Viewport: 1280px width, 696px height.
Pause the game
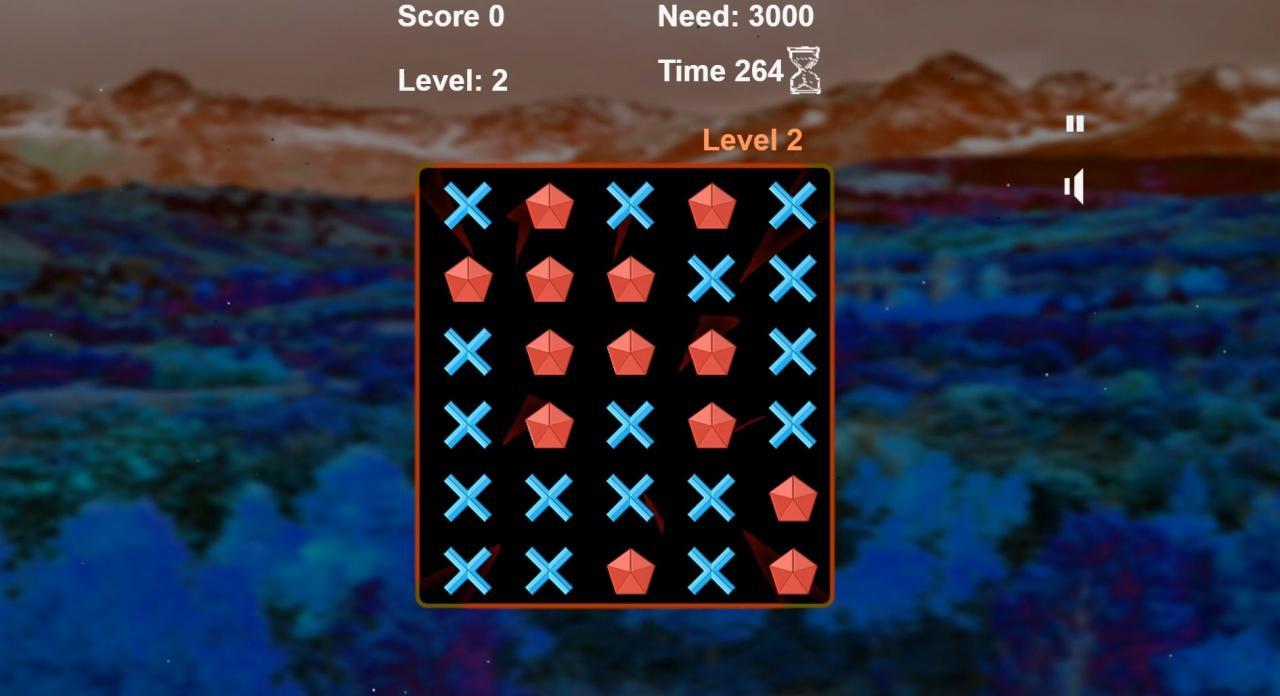(x=1075, y=124)
